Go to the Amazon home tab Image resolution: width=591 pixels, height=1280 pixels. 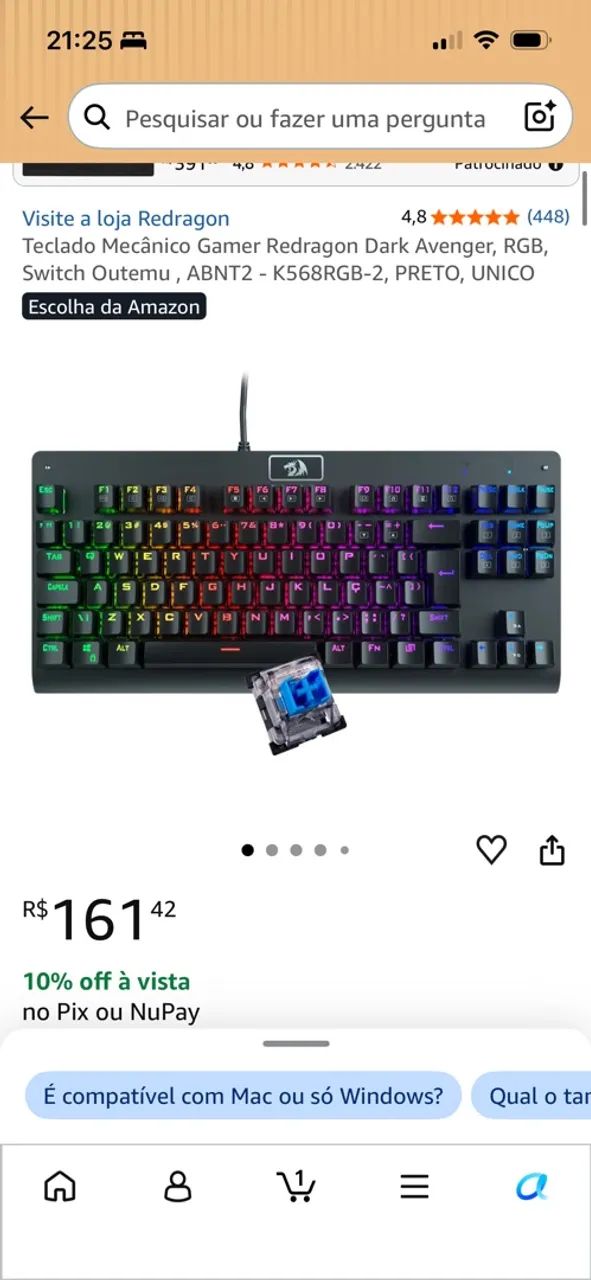(60, 1186)
